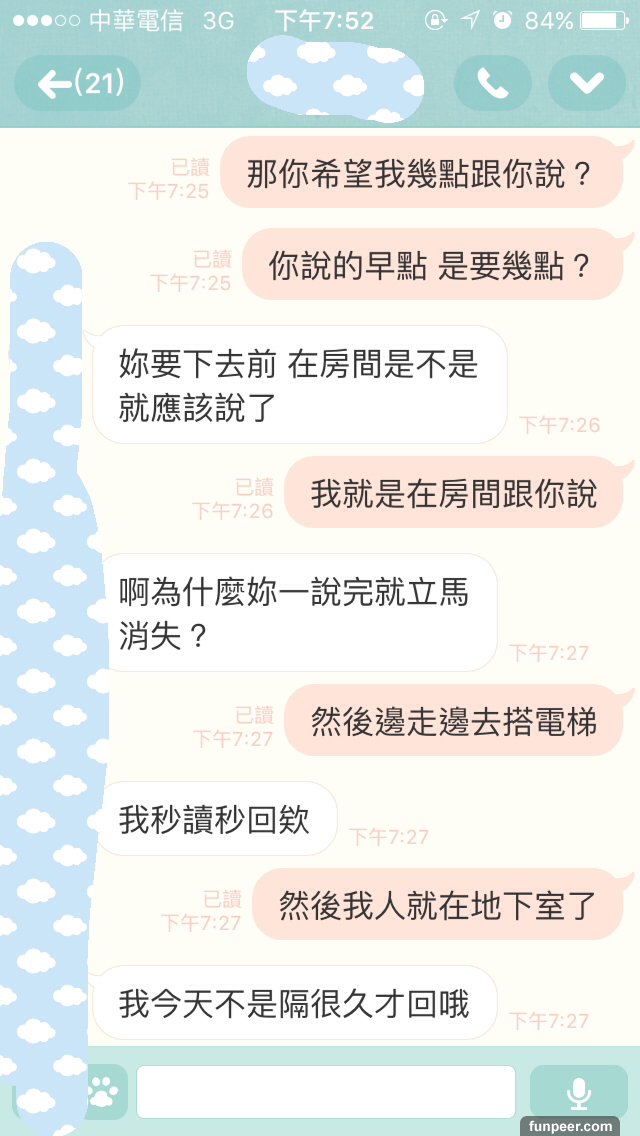The width and height of the screenshot is (640, 1136).
Task: Record a voice message with the microphone
Action: [x=578, y=1092]
